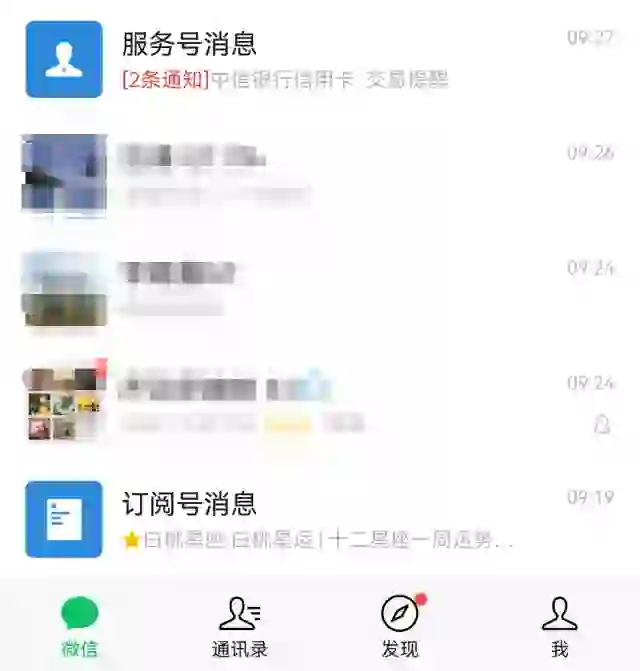The height and width of the screenshot is (671, 640).
Task: Switch to the 通讯录 contacts tab
Action: 240,627
